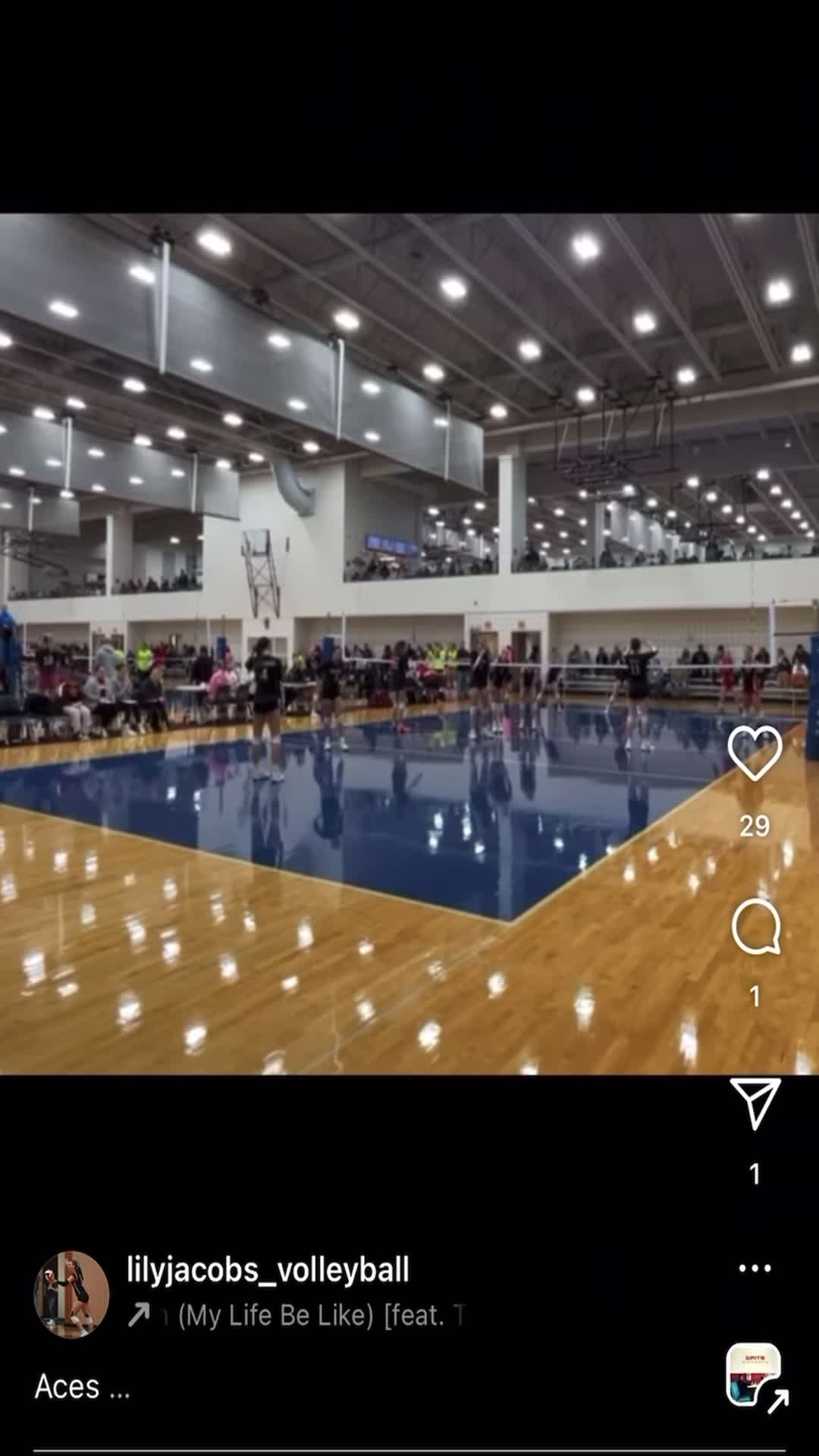Screen dimensions: 819x1456
Task: Share this reel via the paper plane icon
Action: [x=755, y=1104]
